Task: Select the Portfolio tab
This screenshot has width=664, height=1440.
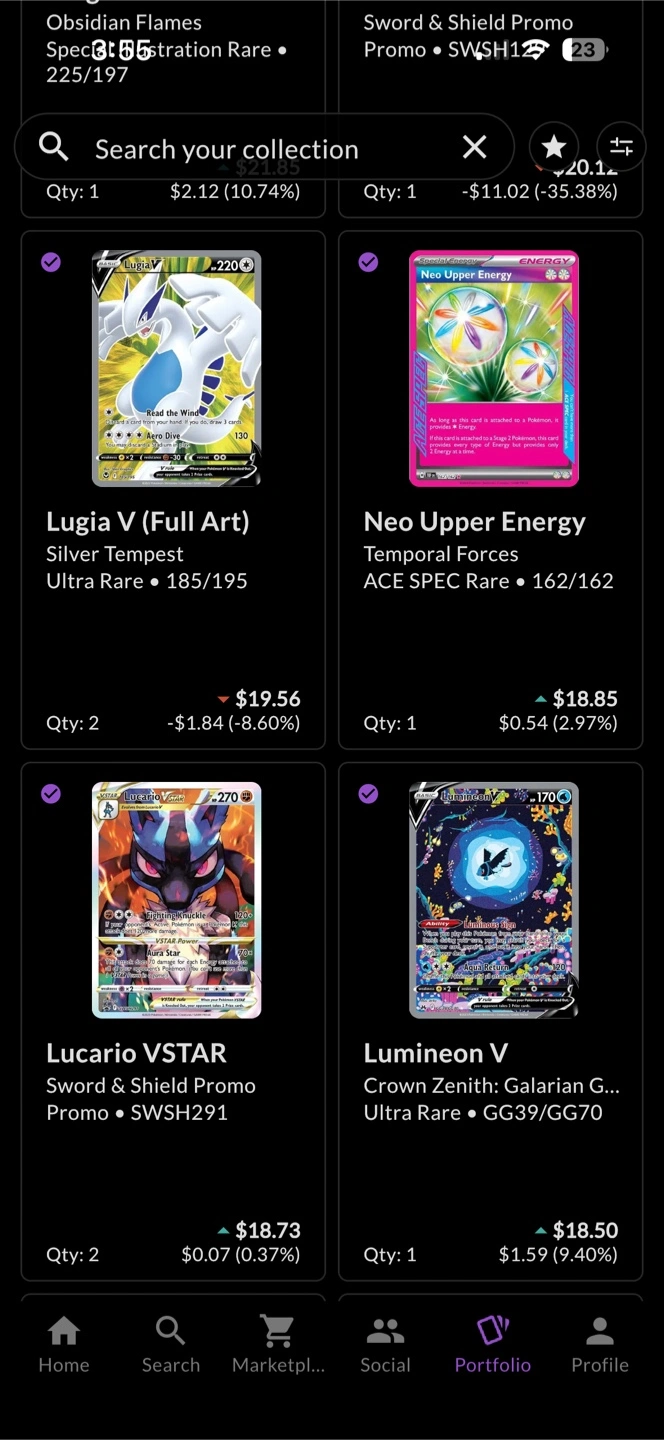Action: tap(493, 1345)
